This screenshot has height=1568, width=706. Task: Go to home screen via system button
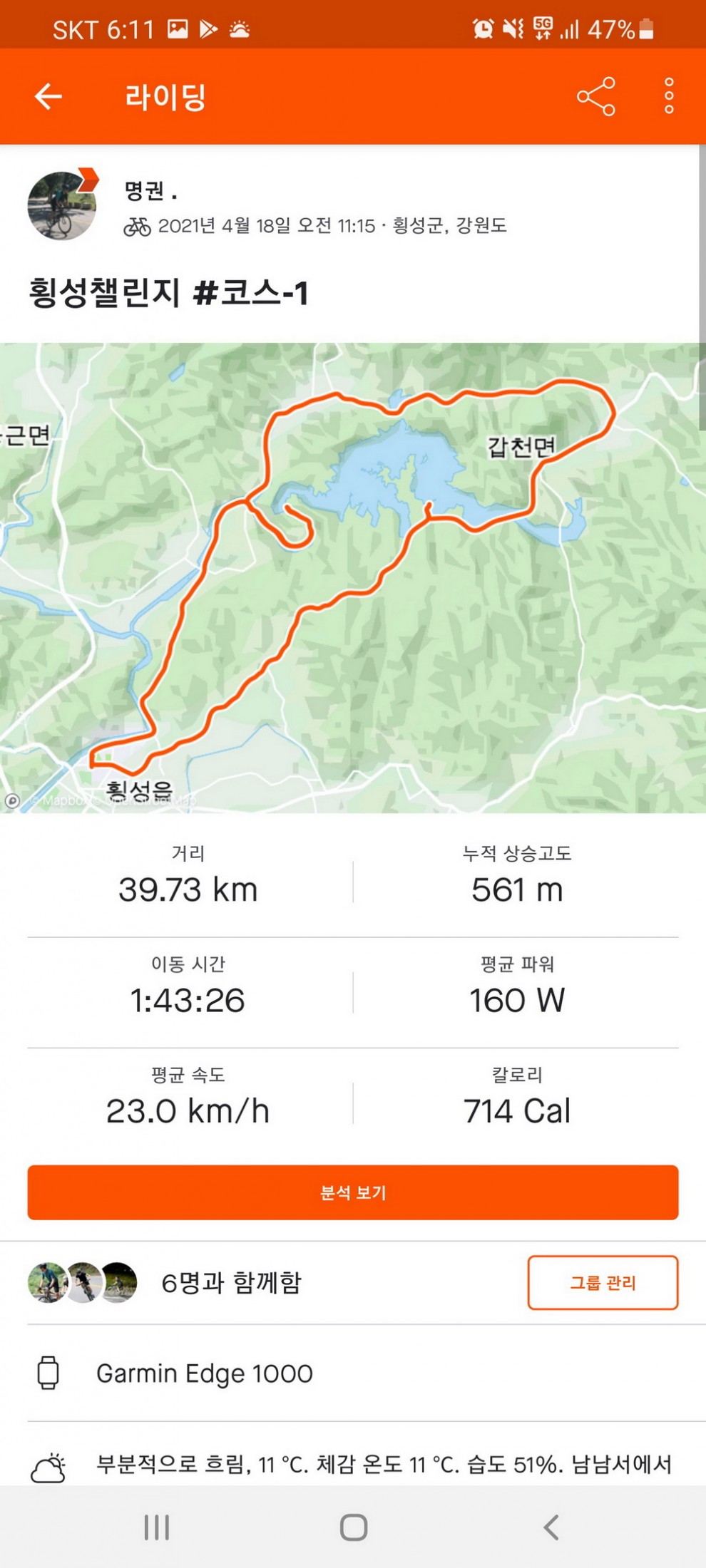[x=353, y=1527]
